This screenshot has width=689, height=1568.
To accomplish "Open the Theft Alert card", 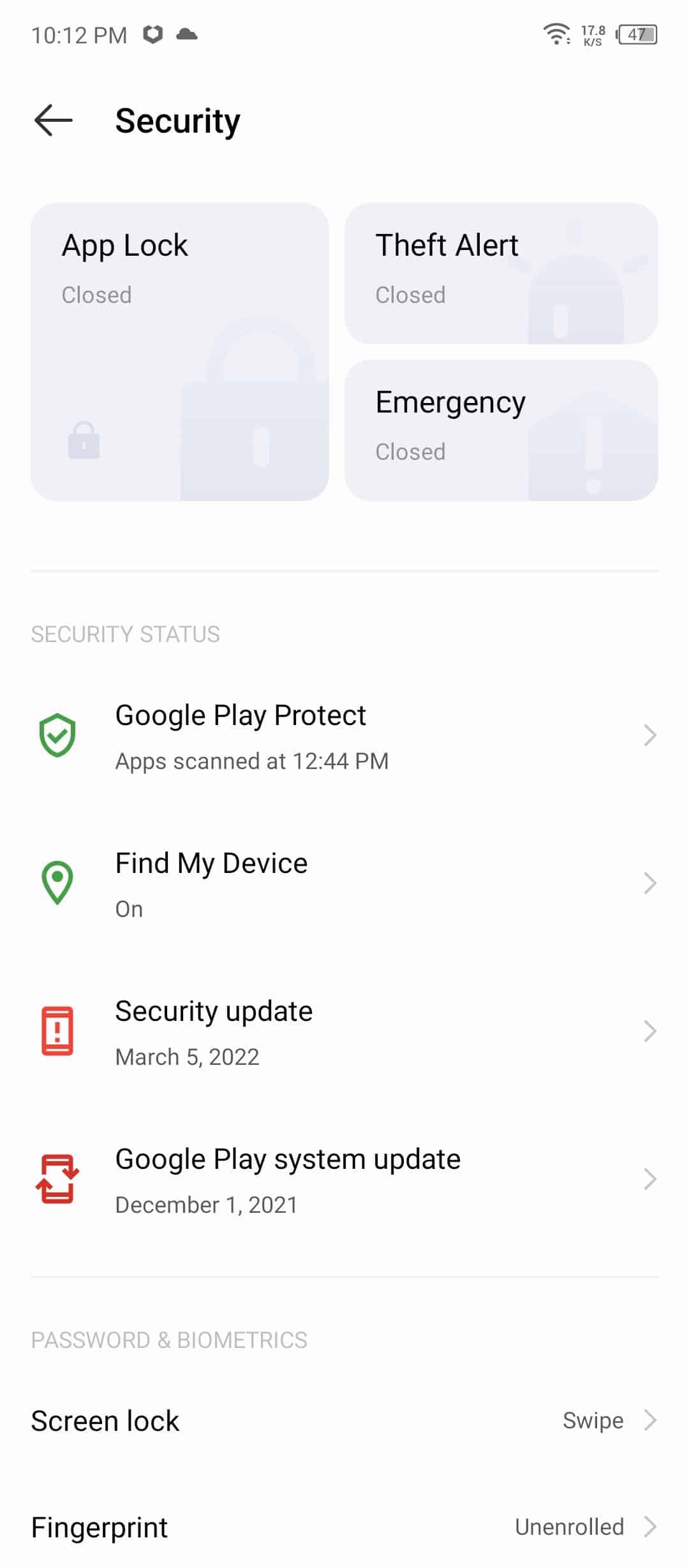I will tap(501, 273).
